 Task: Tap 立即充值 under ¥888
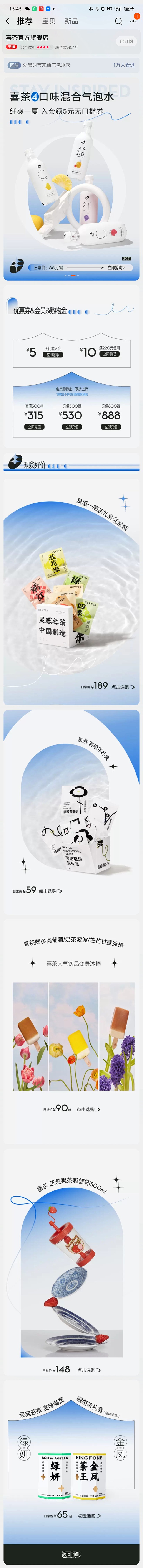[x=111, y=427]
